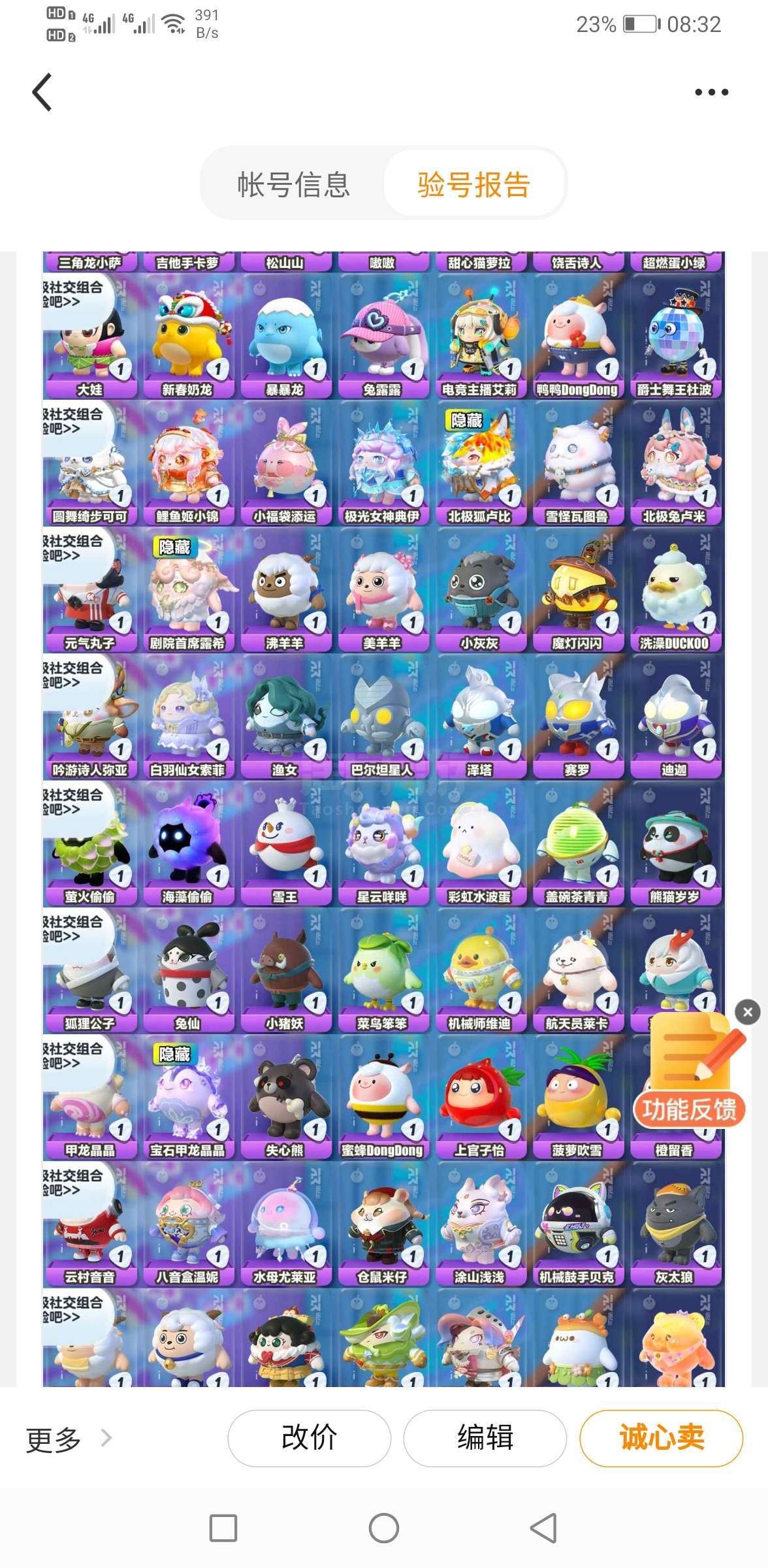The width and height of the screenshot is (768, 1568).
Task: Open the account verification screenshot image
Action: (384, 819)
